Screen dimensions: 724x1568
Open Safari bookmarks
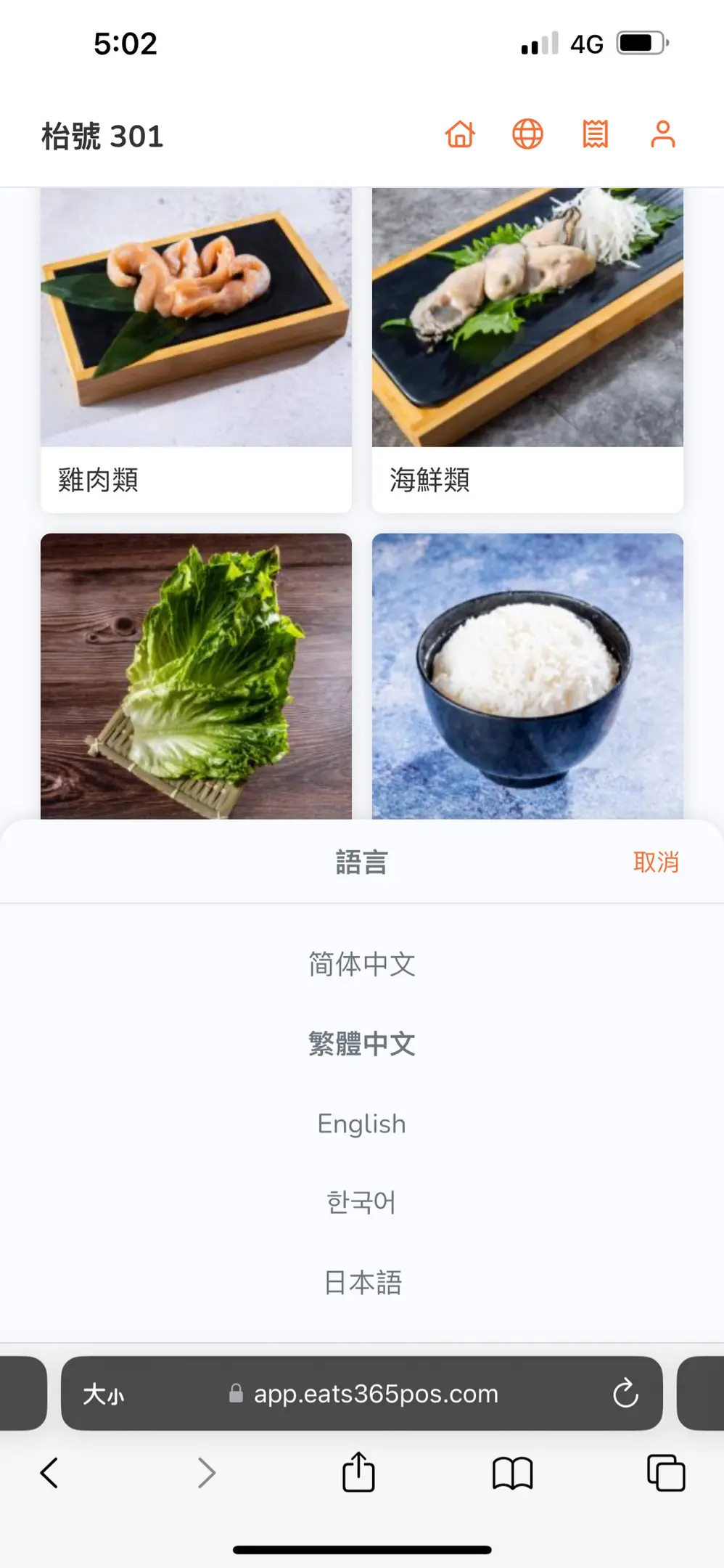point(512,1473)
